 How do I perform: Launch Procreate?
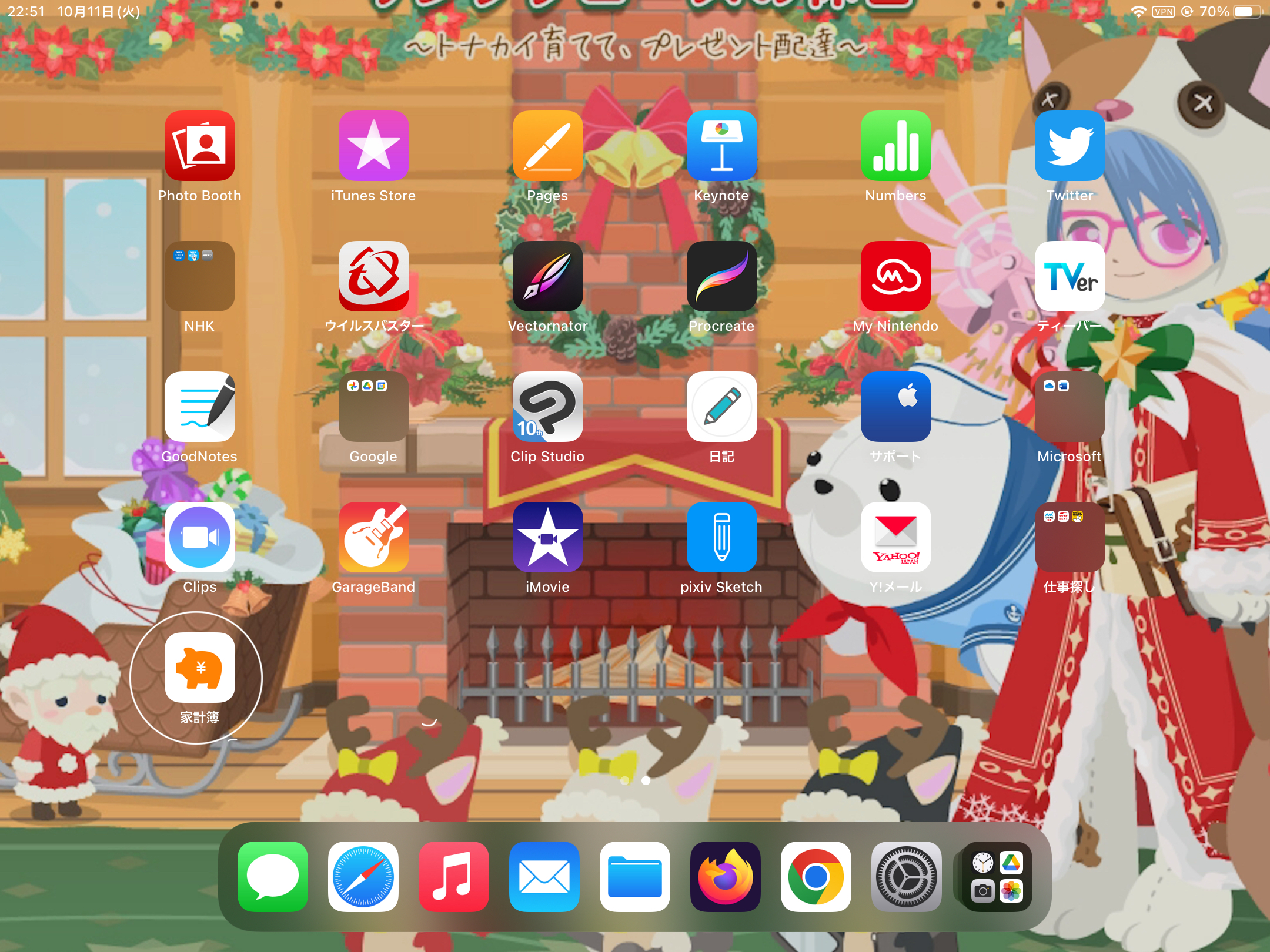coord(721,276)
